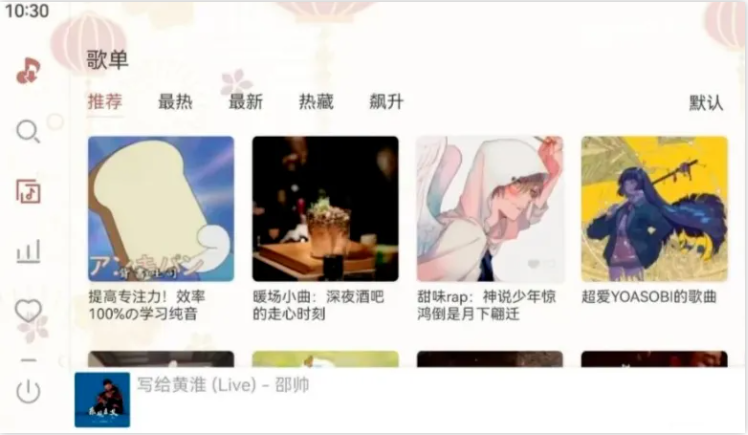Screen dimensions: 748x435
Task: Open playlist 甜味rap 神说少年惊鸿
Action: point(489,209)
